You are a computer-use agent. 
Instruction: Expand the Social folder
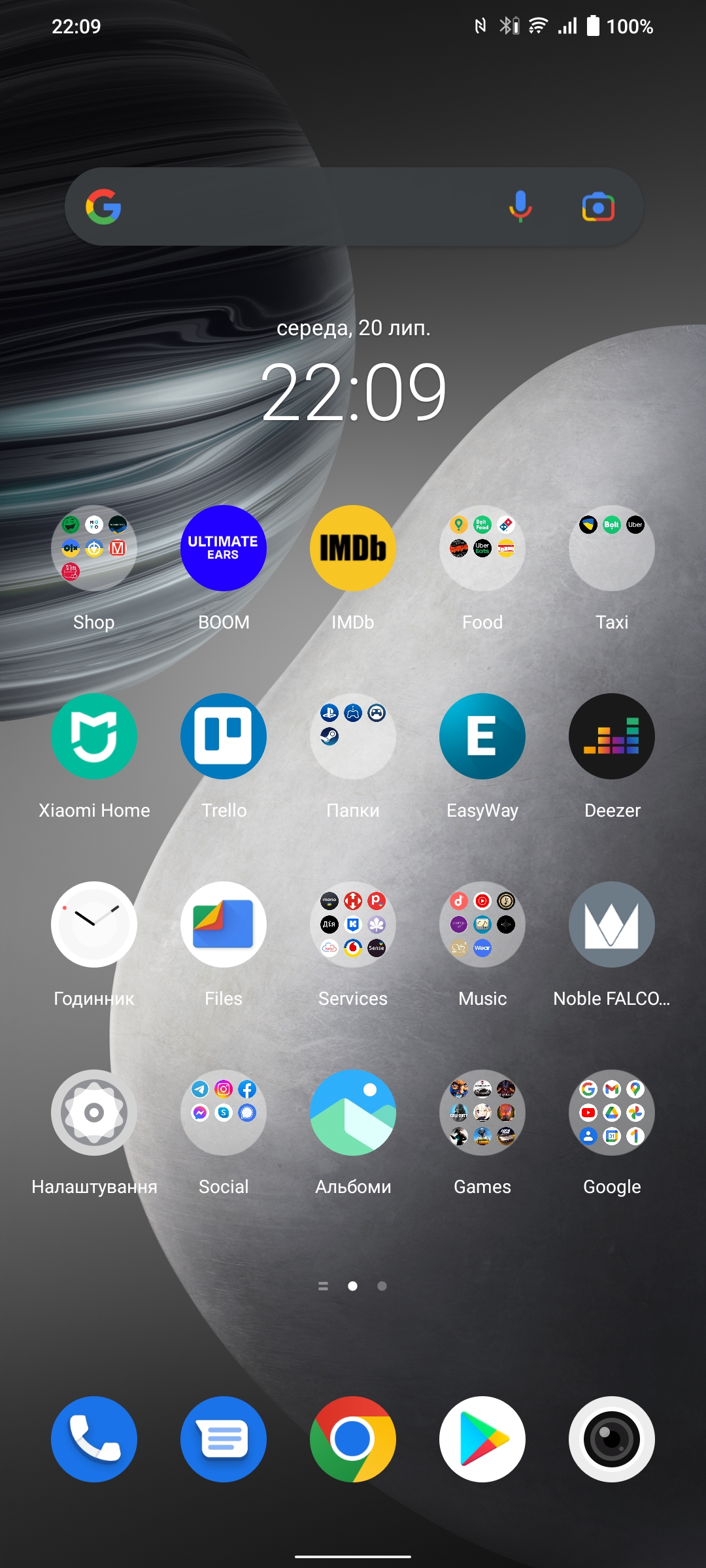pos(224,1113)
